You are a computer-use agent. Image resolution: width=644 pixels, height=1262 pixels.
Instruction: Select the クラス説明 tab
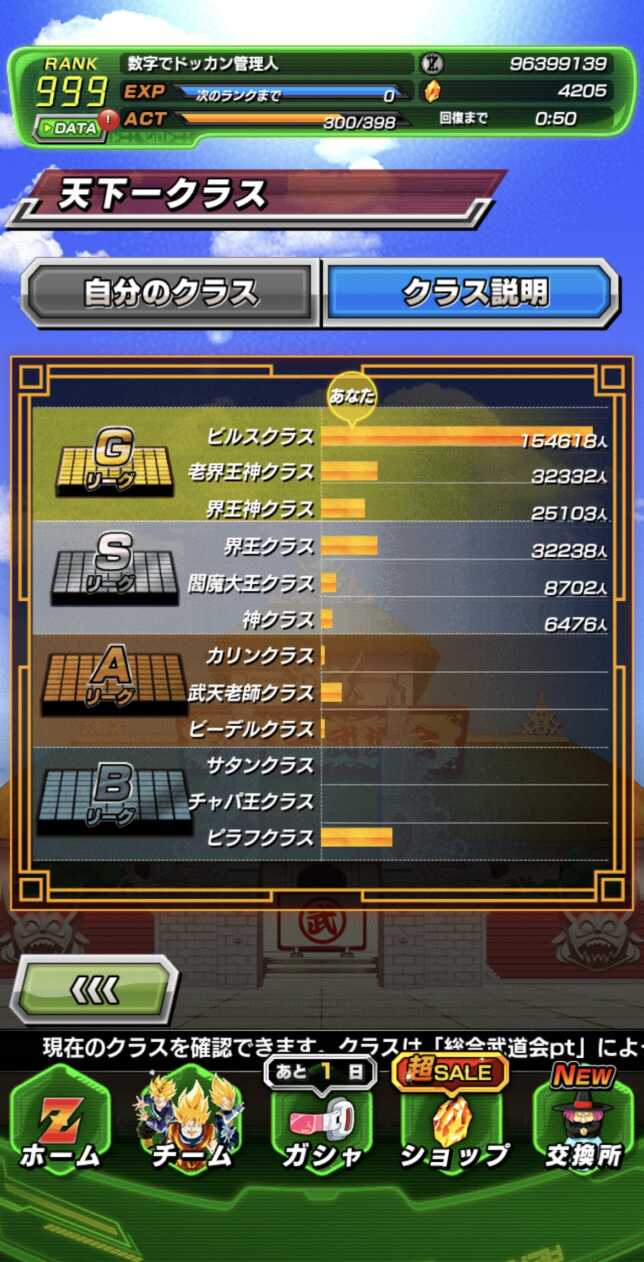point(473,293)
